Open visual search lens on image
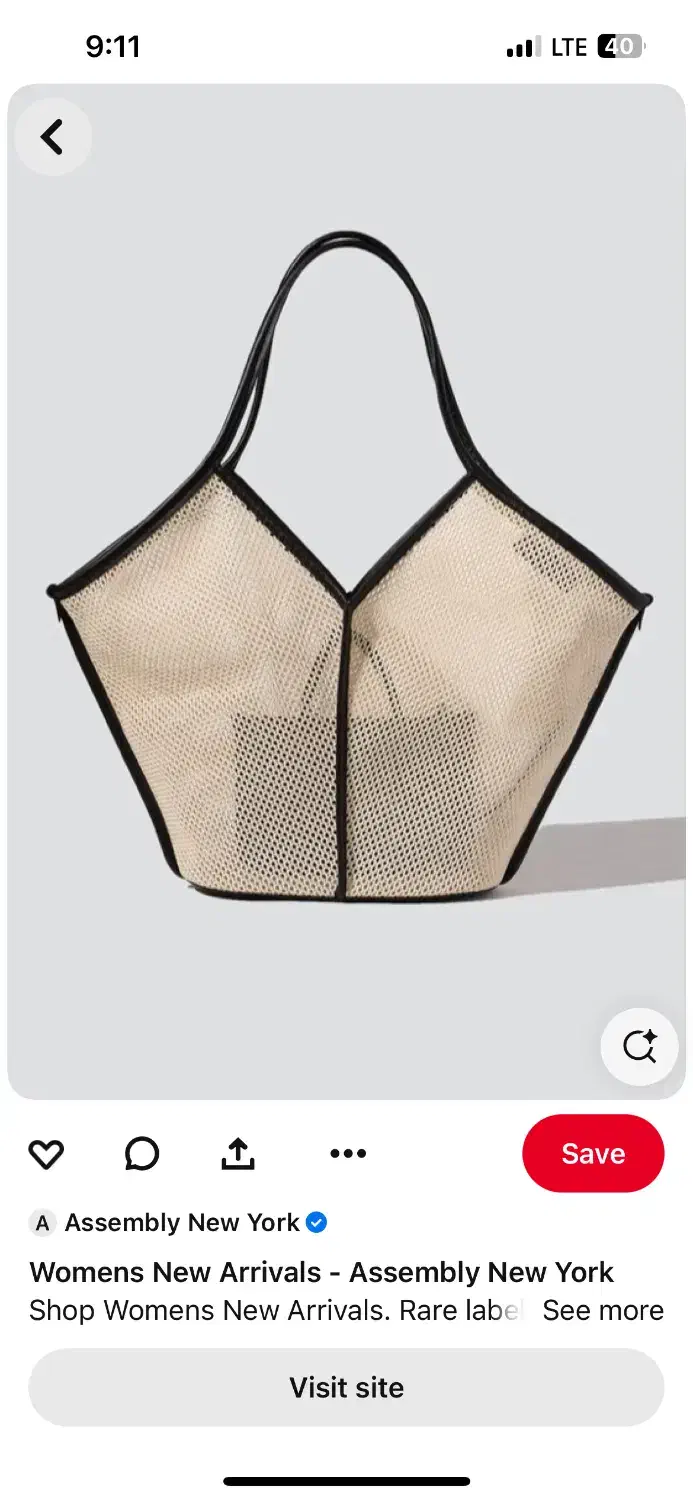 639,1046
